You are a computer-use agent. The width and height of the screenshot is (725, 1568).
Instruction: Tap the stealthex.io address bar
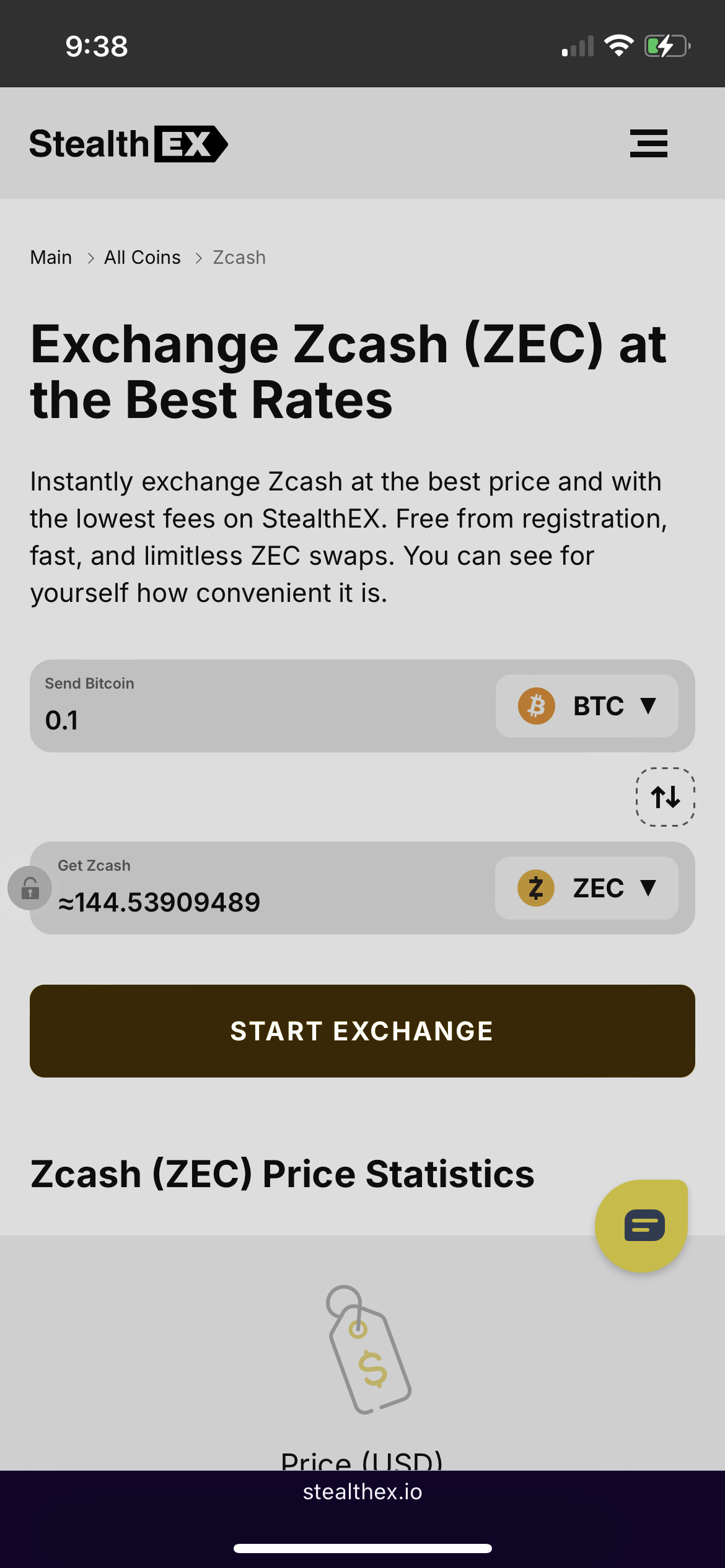pos(362,1491)
